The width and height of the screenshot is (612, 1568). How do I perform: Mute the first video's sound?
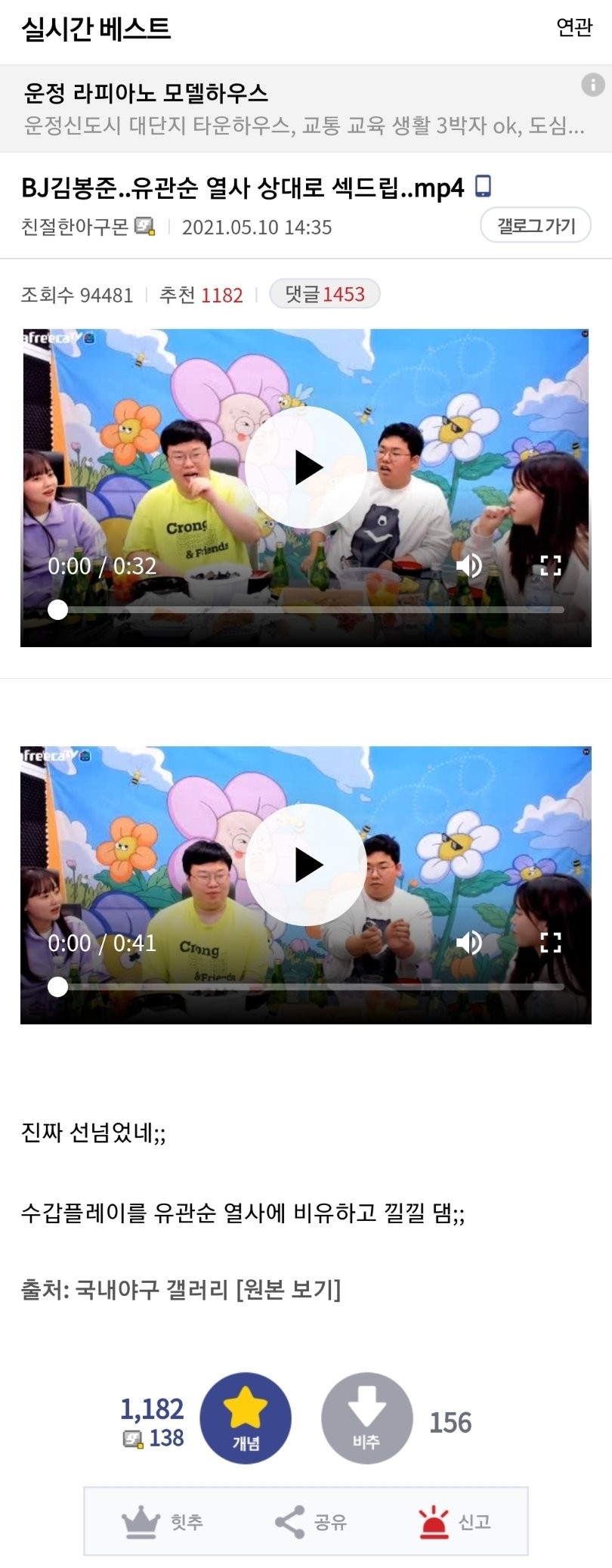[469, 566]
